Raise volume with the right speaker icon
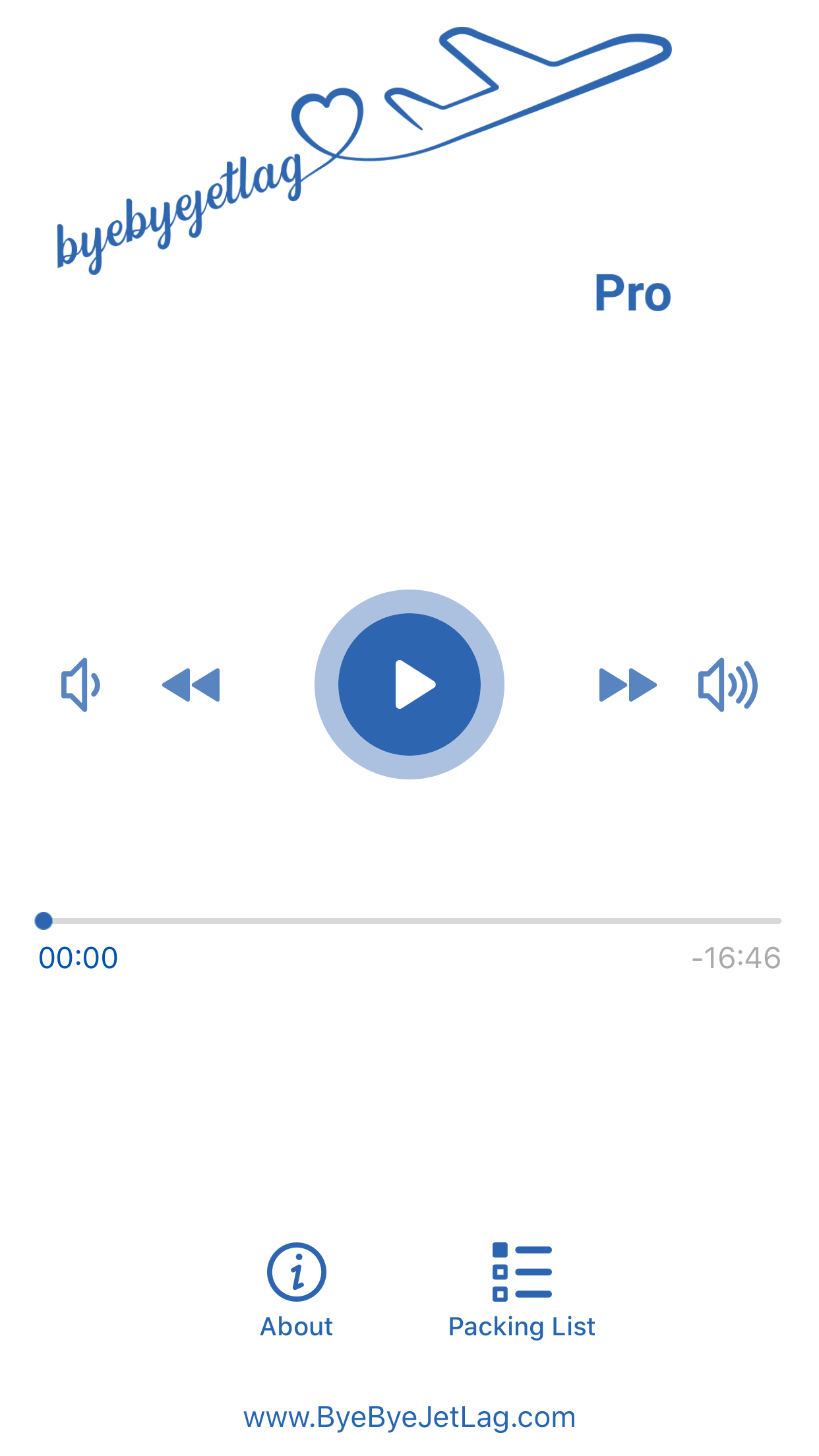Viewport: 819px width, 1456px height. 728,684
